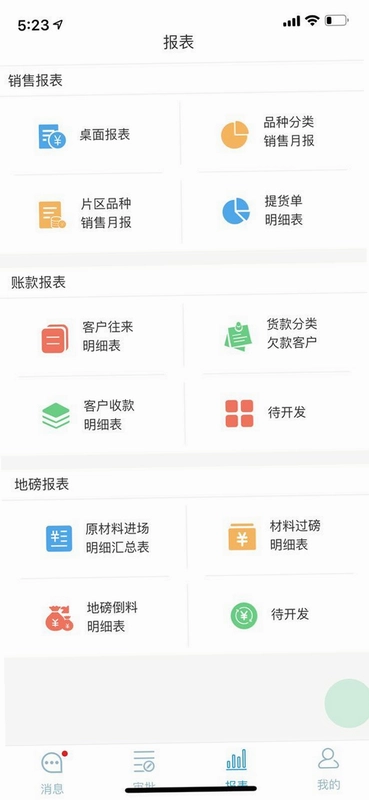Switch to the 消息 tab
The height and width of the screenshot is (800, 369).
(53, 771)
